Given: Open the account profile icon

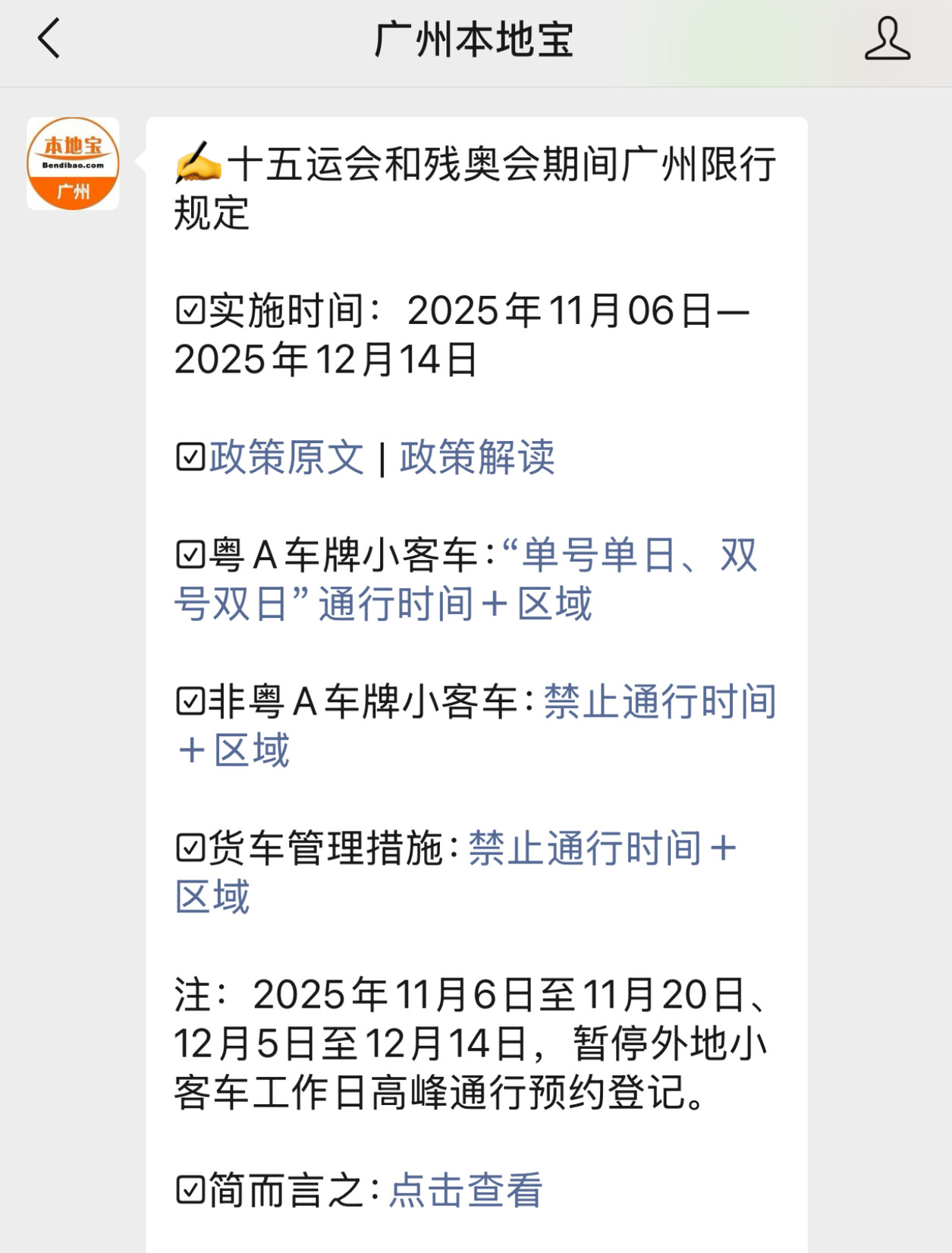Looking at the screenshot, I should pos(887,39).
